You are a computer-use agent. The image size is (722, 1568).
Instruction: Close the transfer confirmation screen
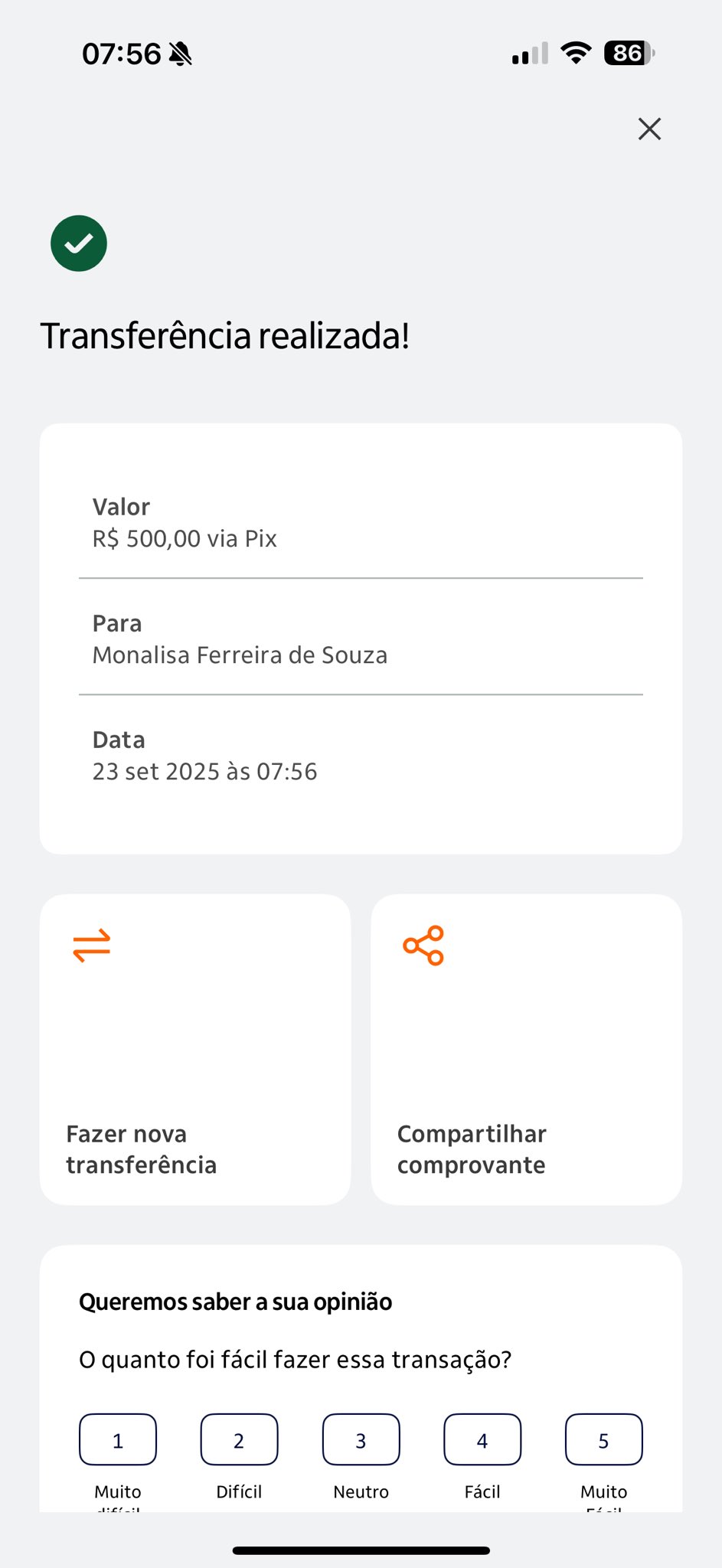pyautogui.click(x=649, y=129)
